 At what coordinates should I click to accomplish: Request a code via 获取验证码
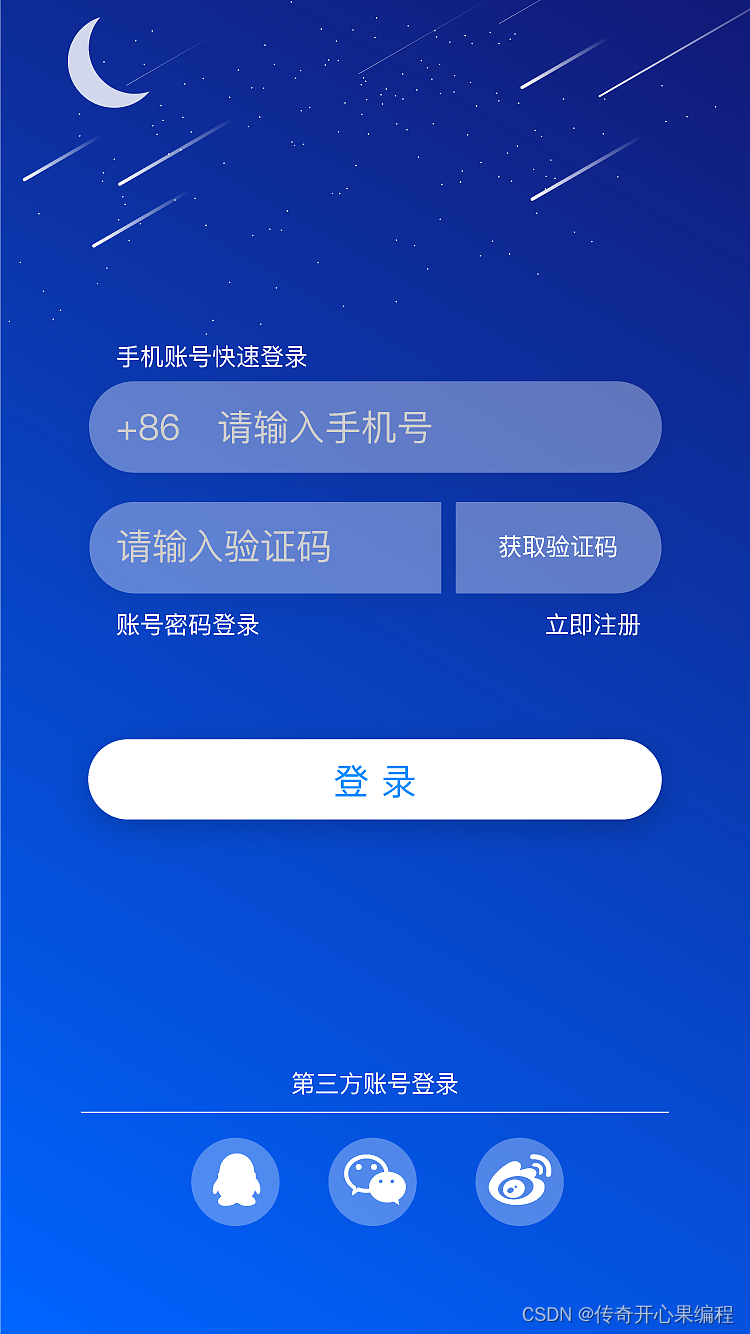tap(557, 547)
